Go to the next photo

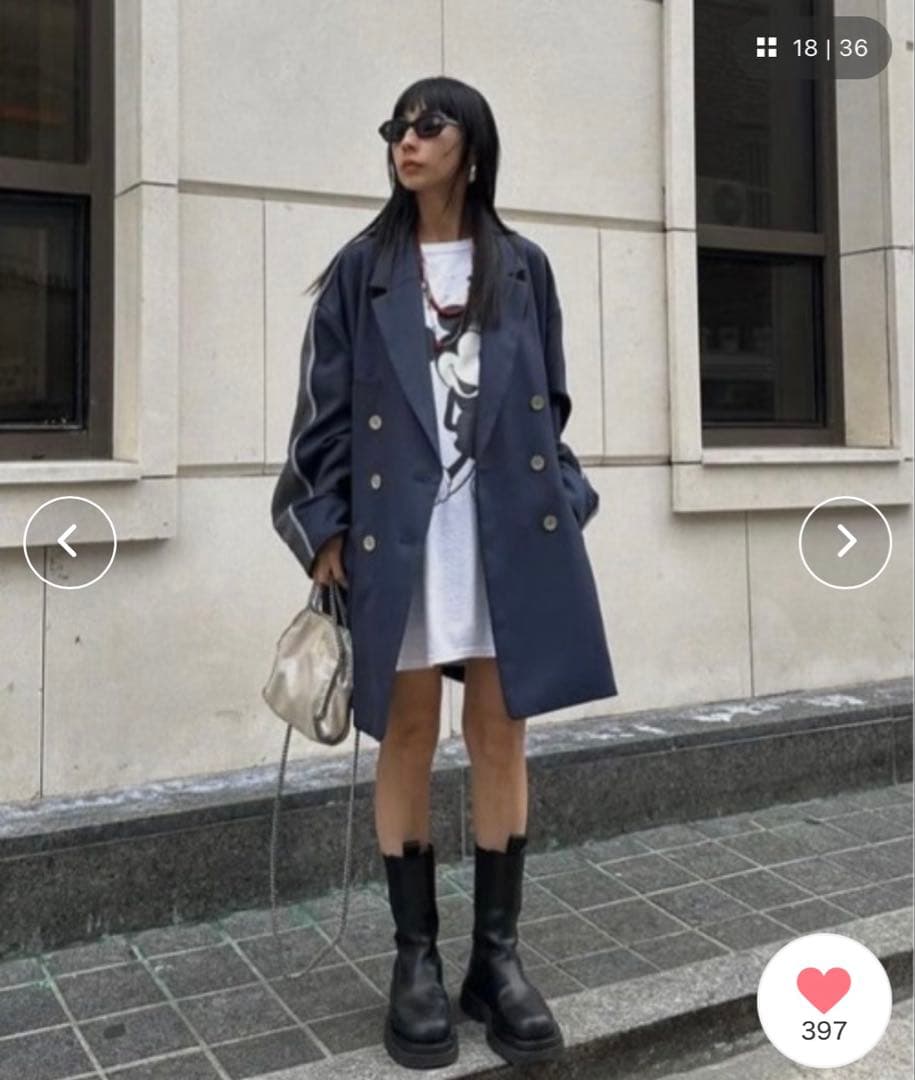(845, 542)
